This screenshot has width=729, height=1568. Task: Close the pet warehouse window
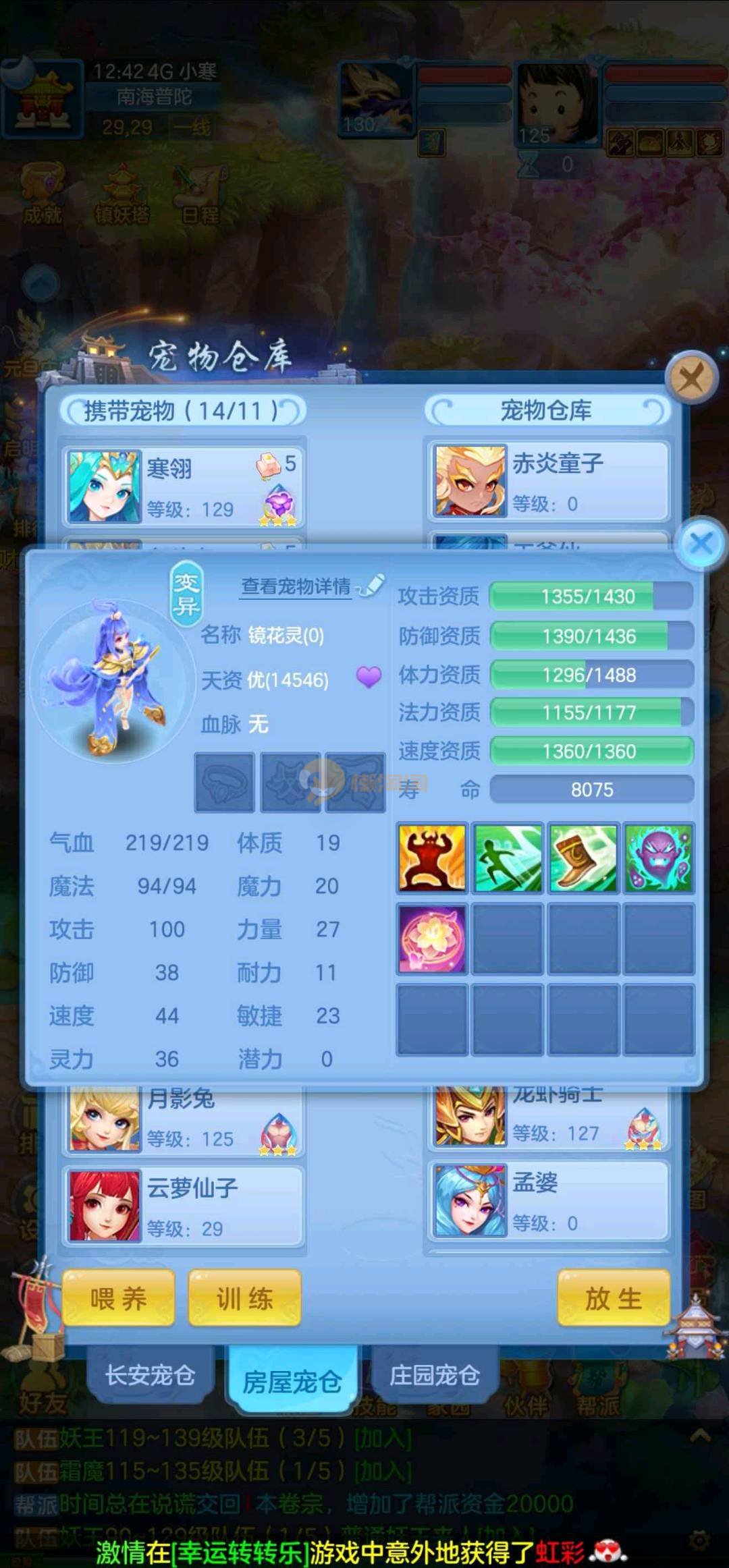pyautogui.click(x=691, y=378)
